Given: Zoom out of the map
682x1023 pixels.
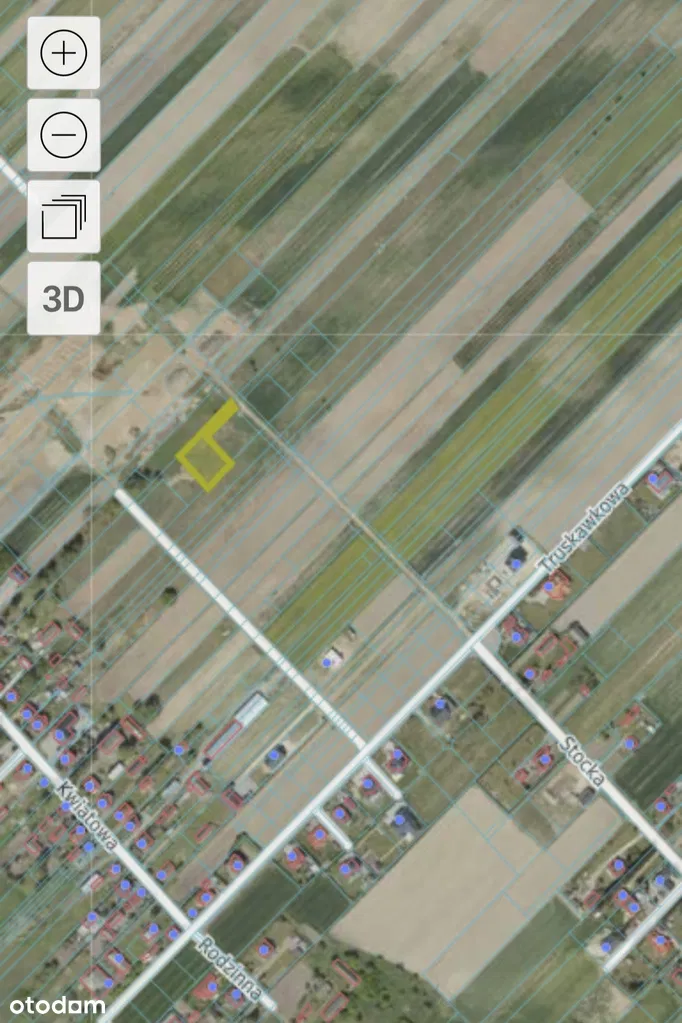Looking at the screenshot, I should (x=63, y=135).
